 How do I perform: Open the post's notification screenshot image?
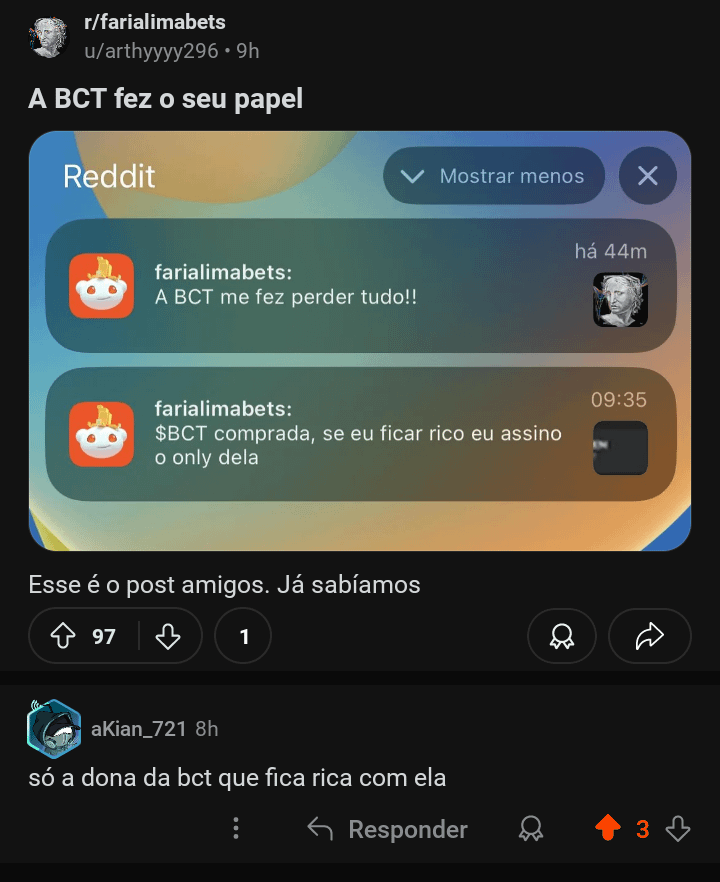click(360, 341)
